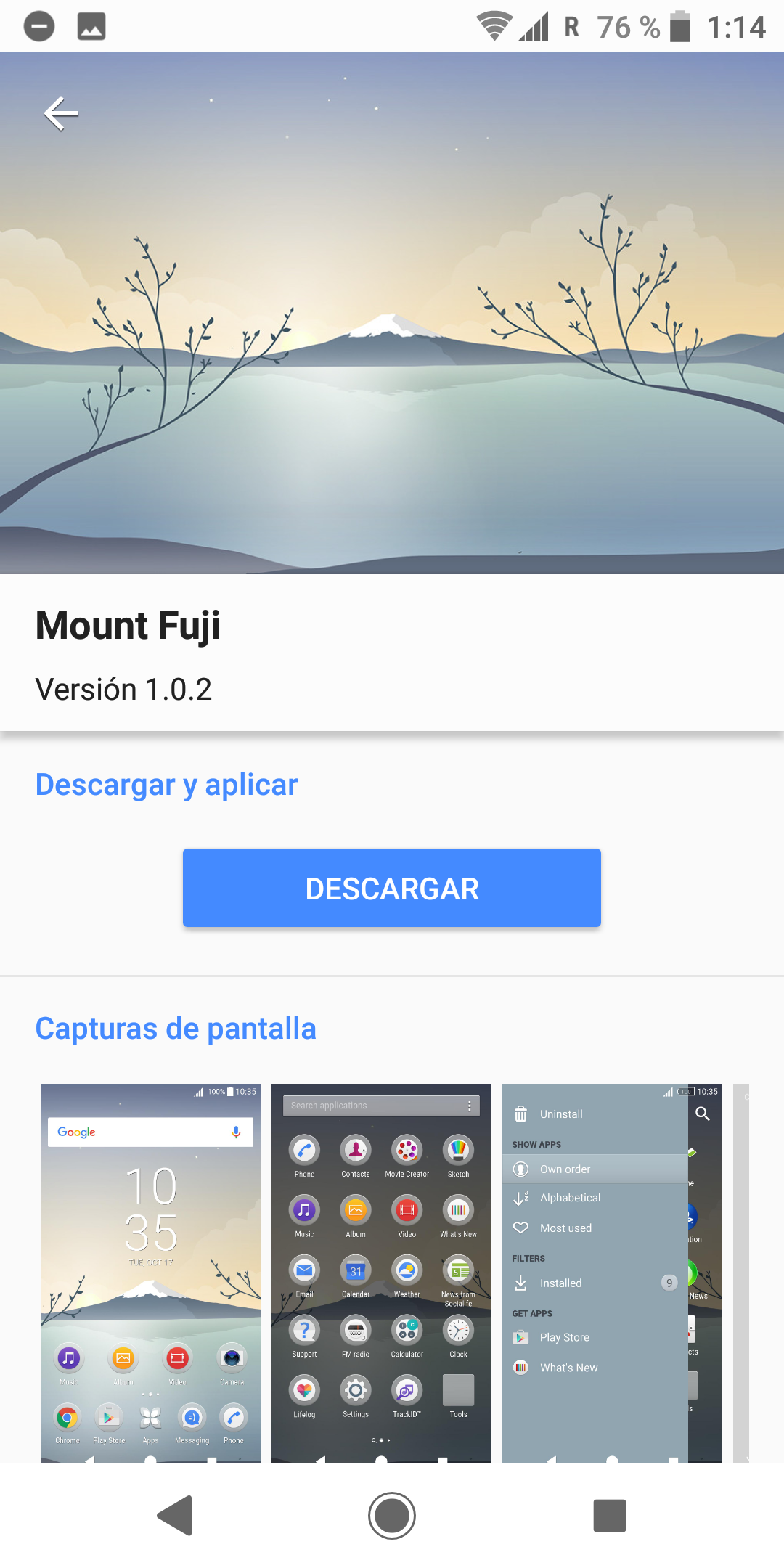Open the app drawer preview screenshot
The image size is (784, 1568).
coord(381,1273)
